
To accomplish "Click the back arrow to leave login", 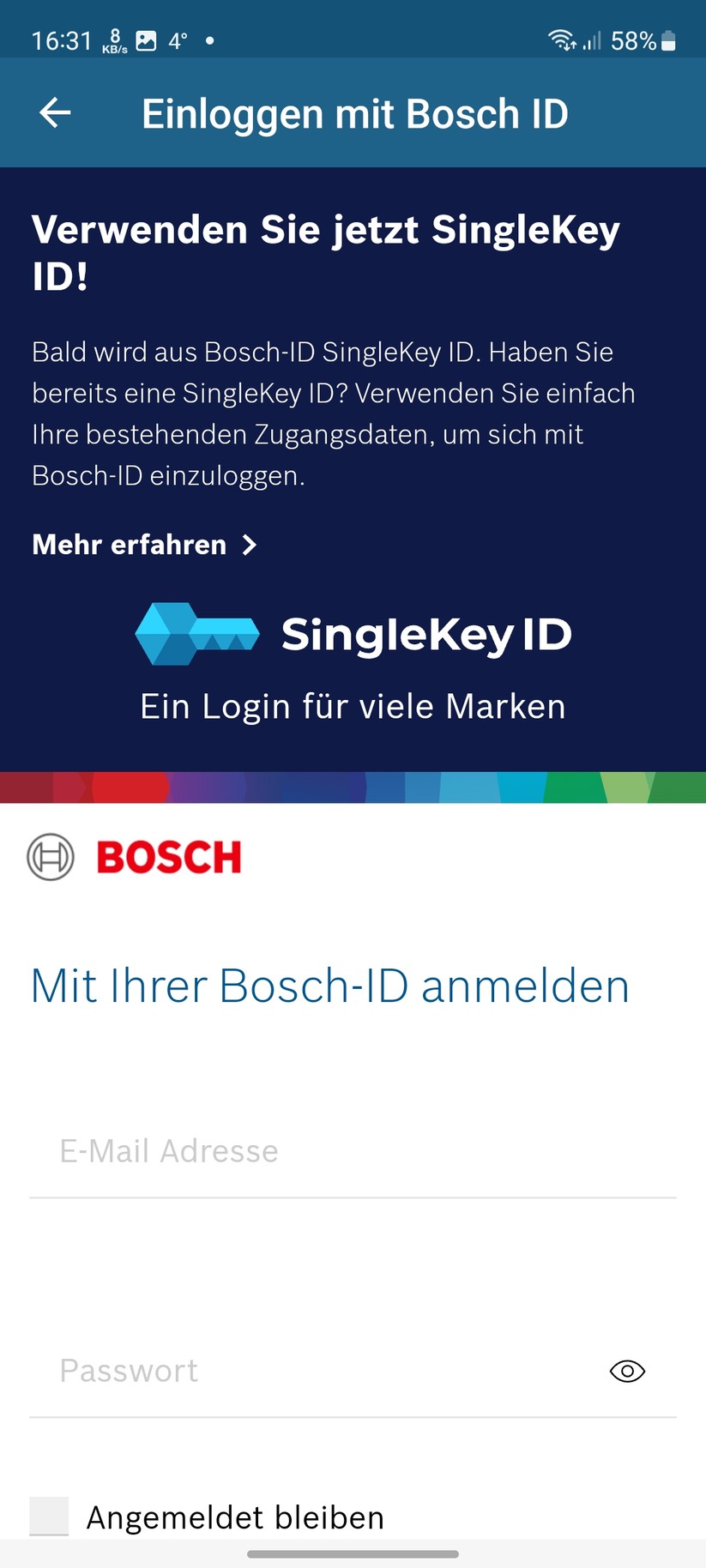I will pos(54,112).
